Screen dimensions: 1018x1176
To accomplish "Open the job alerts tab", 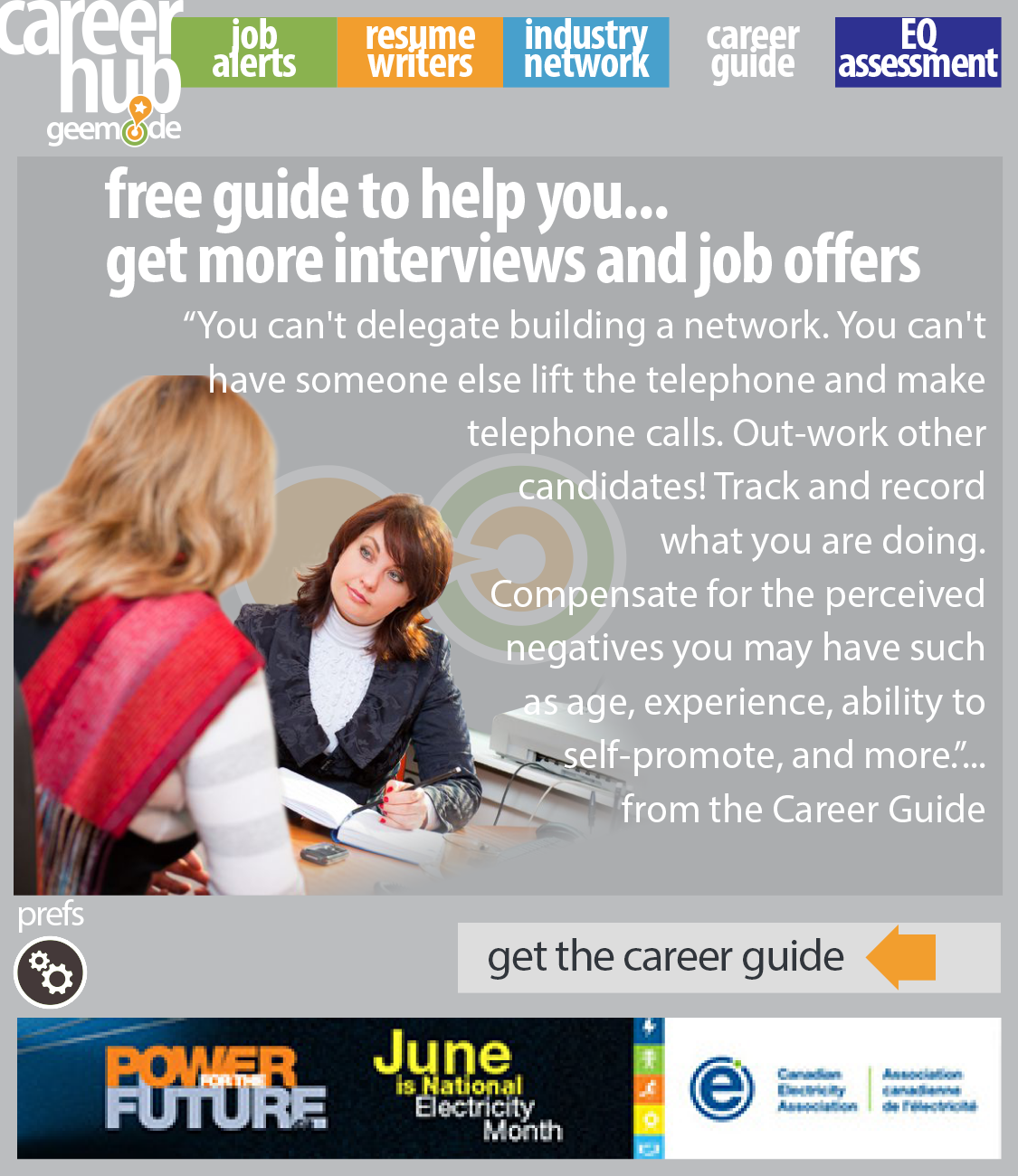I will 254,52.
